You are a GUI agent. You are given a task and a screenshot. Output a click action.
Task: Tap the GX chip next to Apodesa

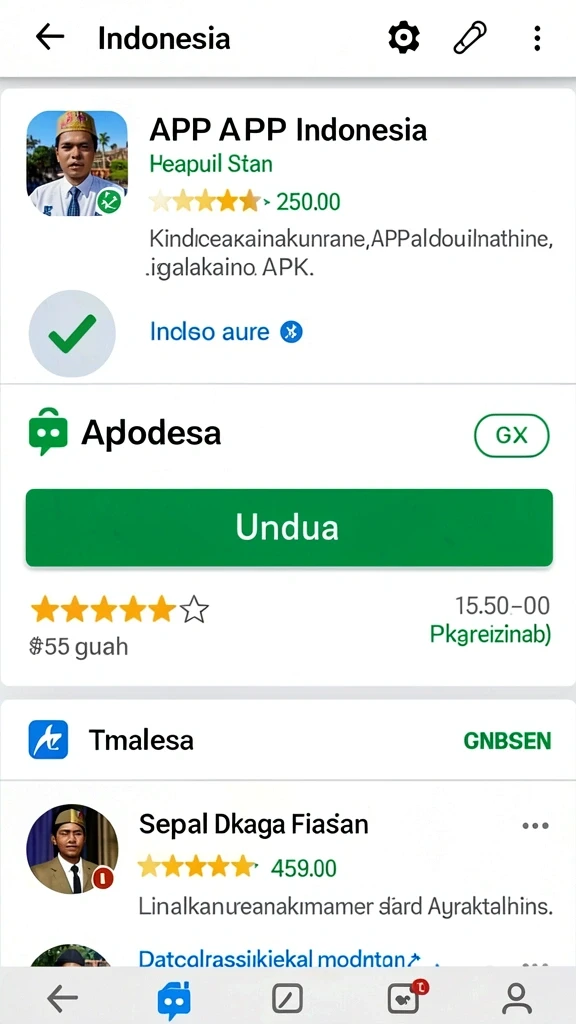[x=511, y=435]
